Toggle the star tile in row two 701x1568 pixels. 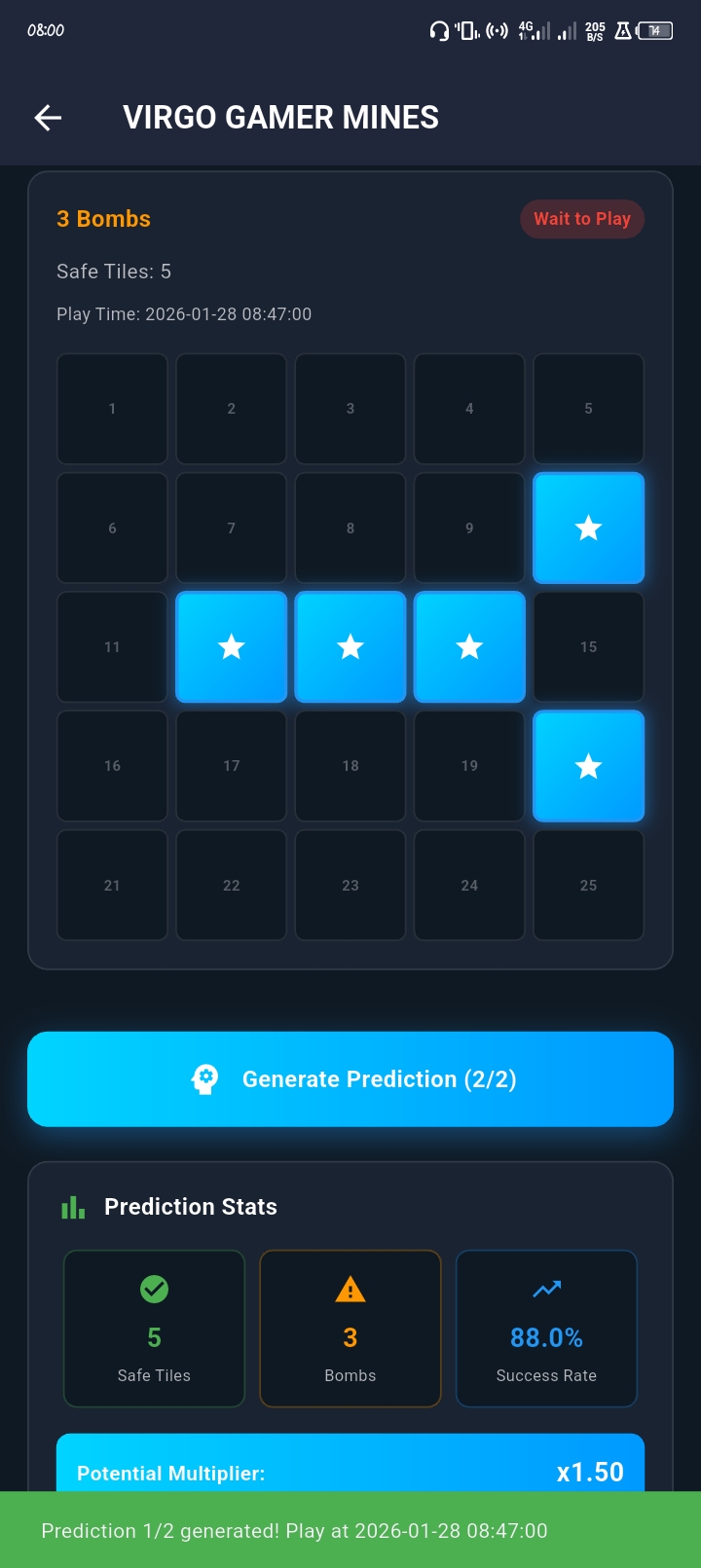[588, 528]
